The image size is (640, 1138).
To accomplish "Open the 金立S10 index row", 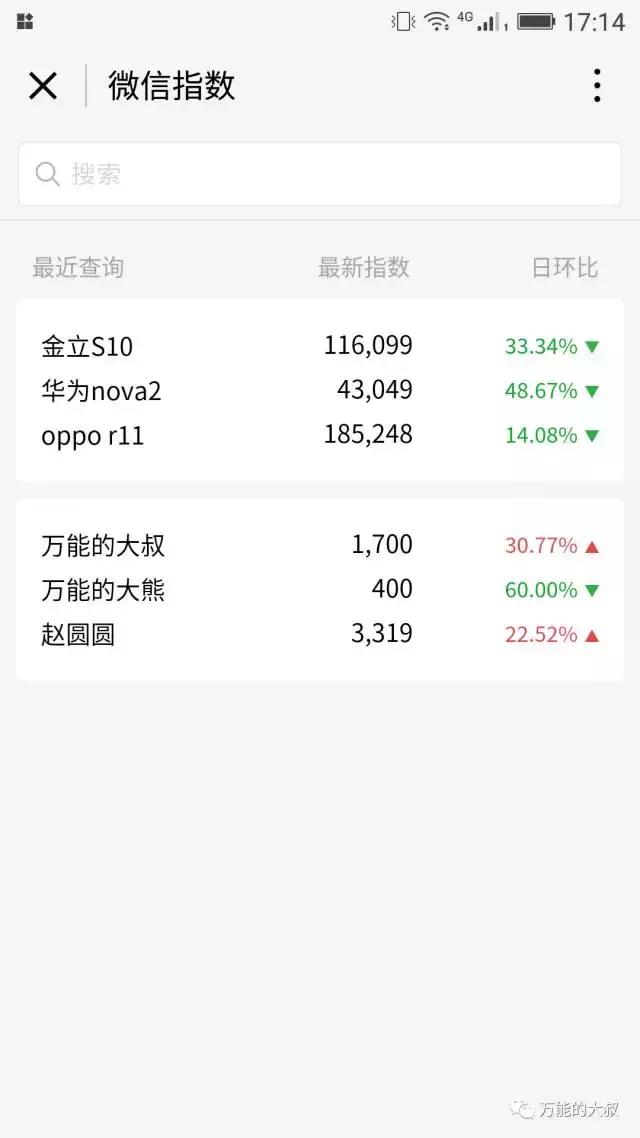I will tap(320, 347).
